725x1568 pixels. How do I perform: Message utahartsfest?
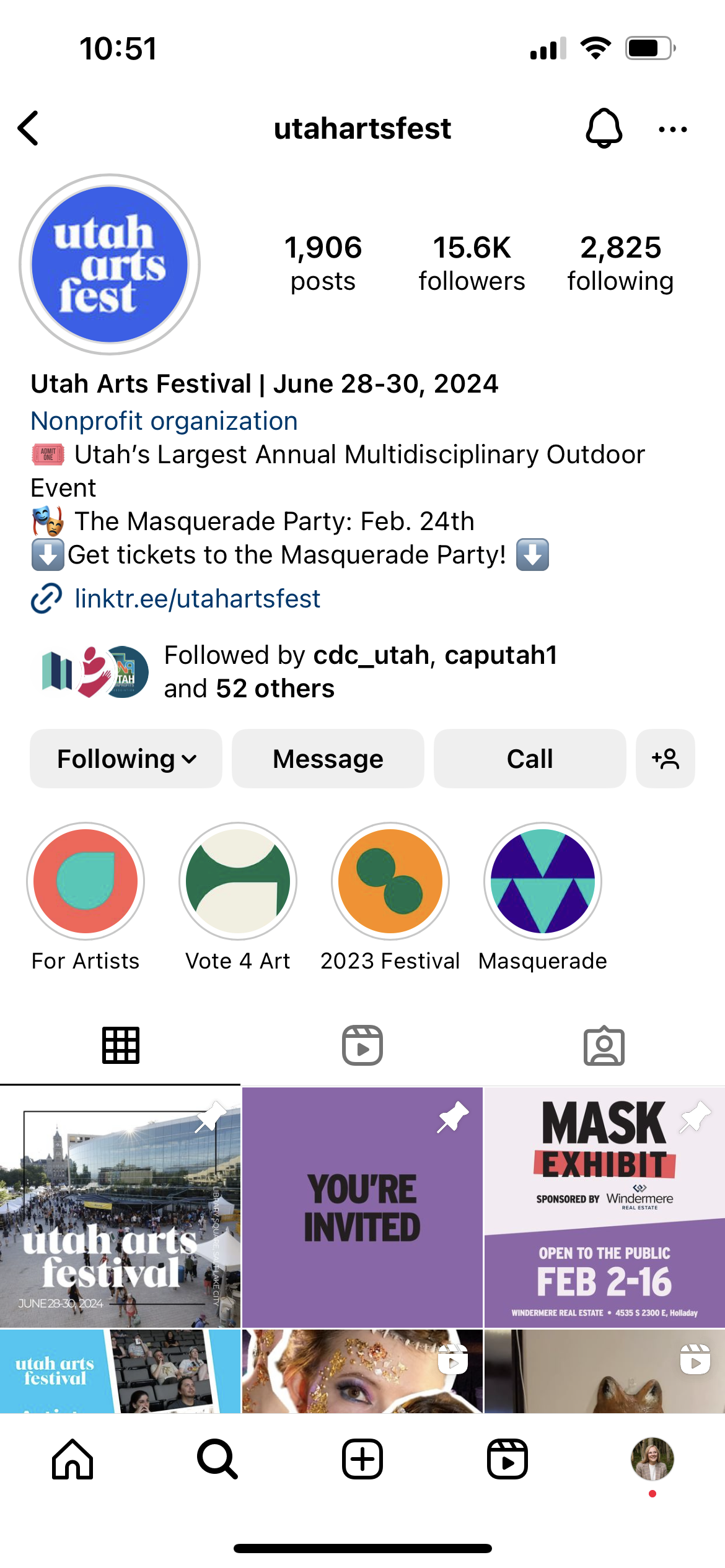[328, 759]
